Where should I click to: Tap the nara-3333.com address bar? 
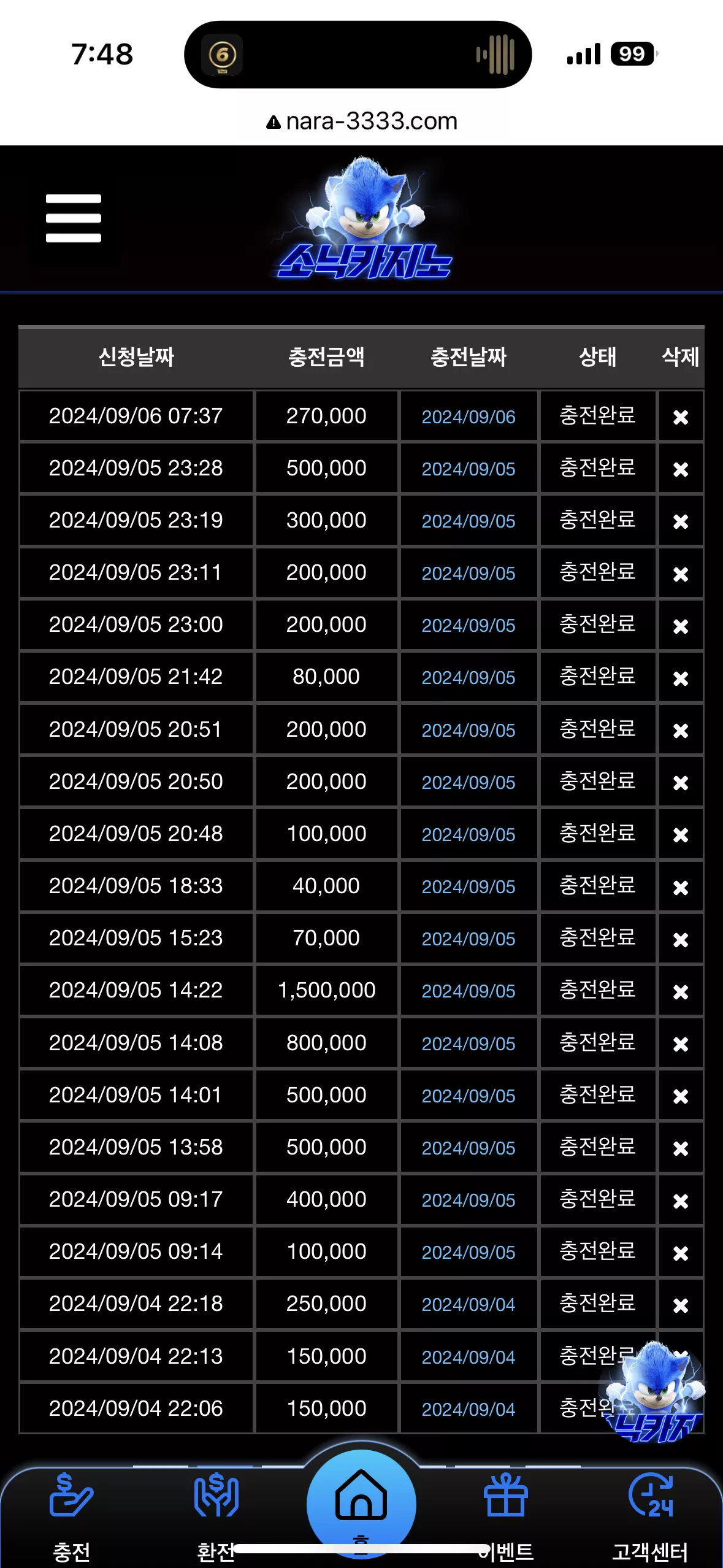coord(362,121)
